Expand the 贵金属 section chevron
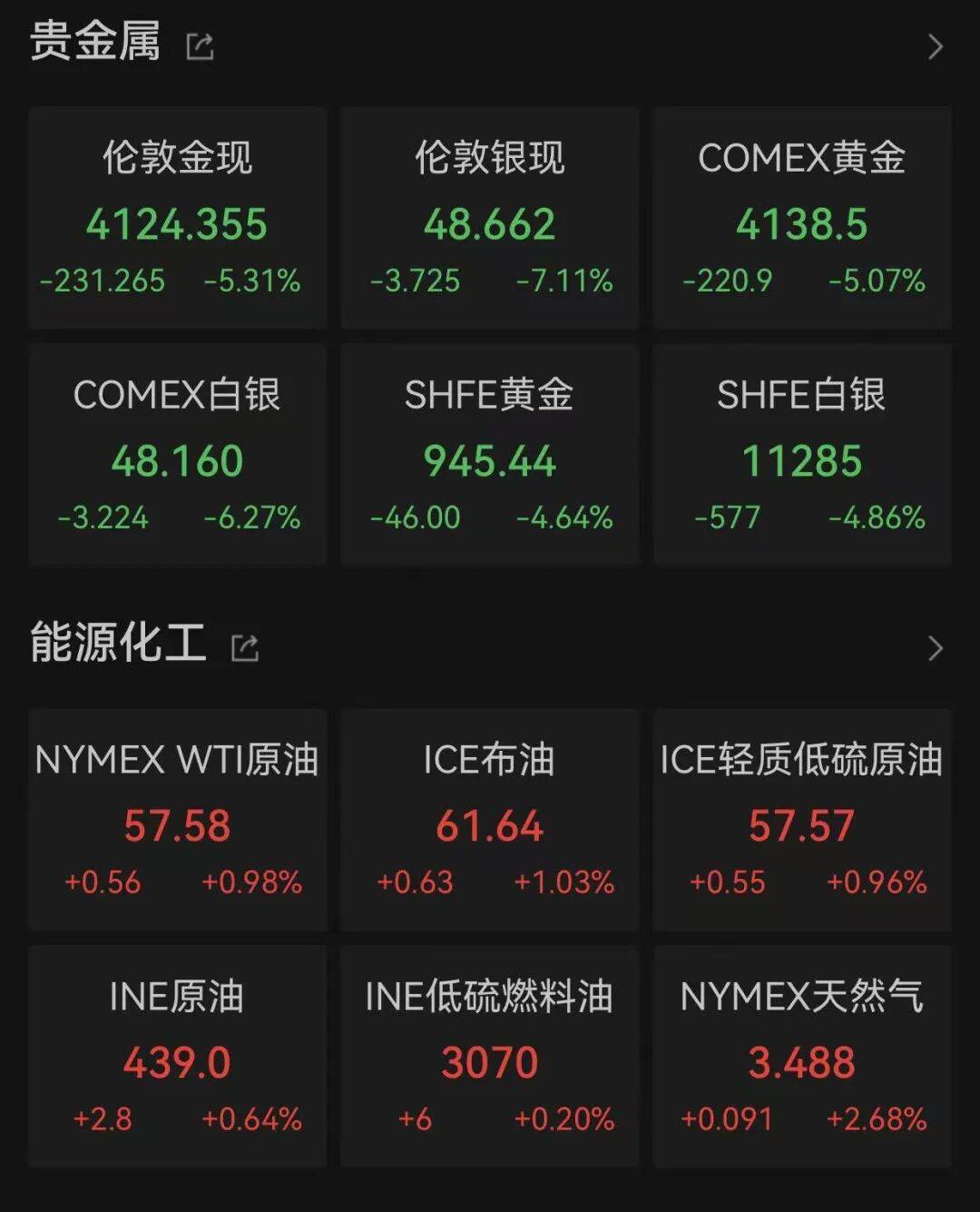This screenshot has height=1212, width=980. point(936,46)
